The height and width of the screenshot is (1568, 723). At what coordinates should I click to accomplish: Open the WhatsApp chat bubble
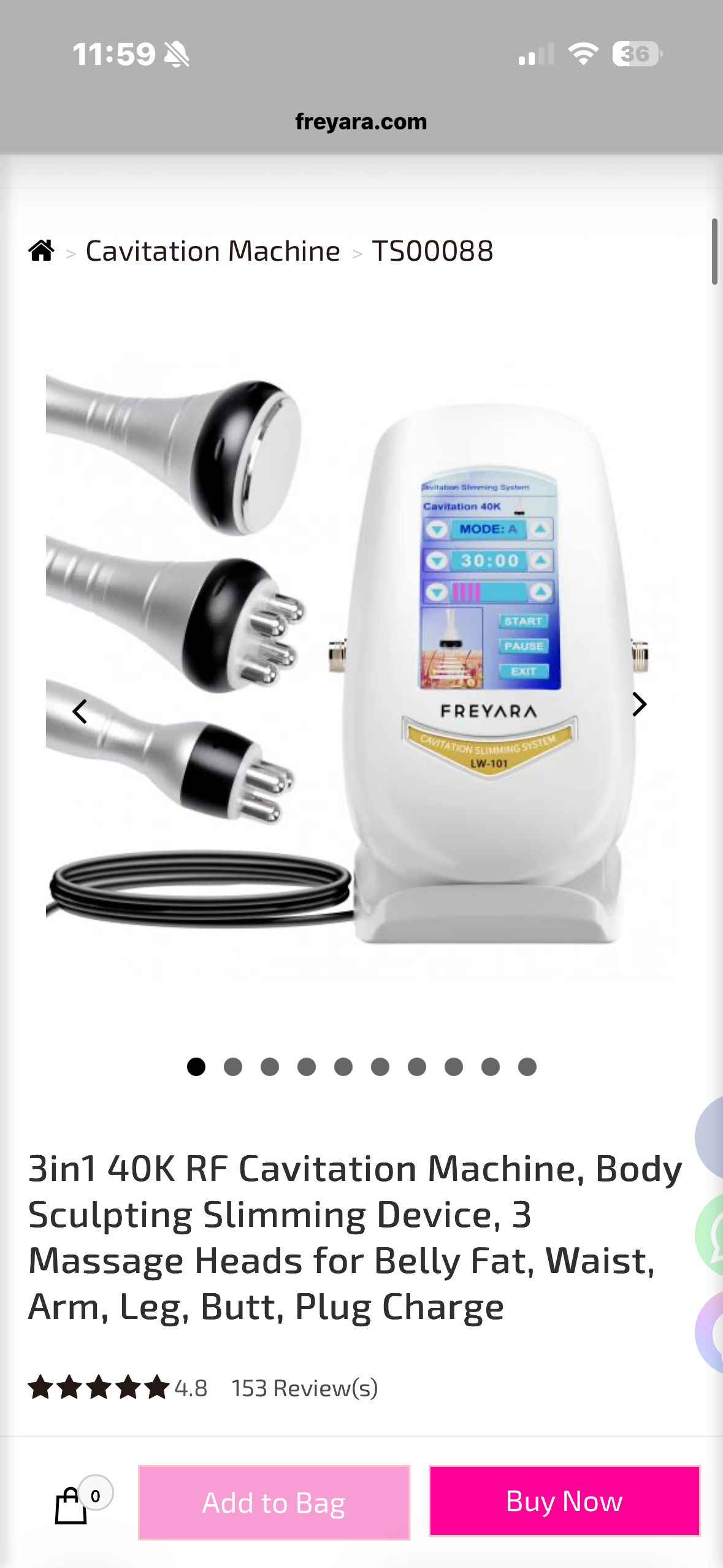click(x=711, y=1234)
